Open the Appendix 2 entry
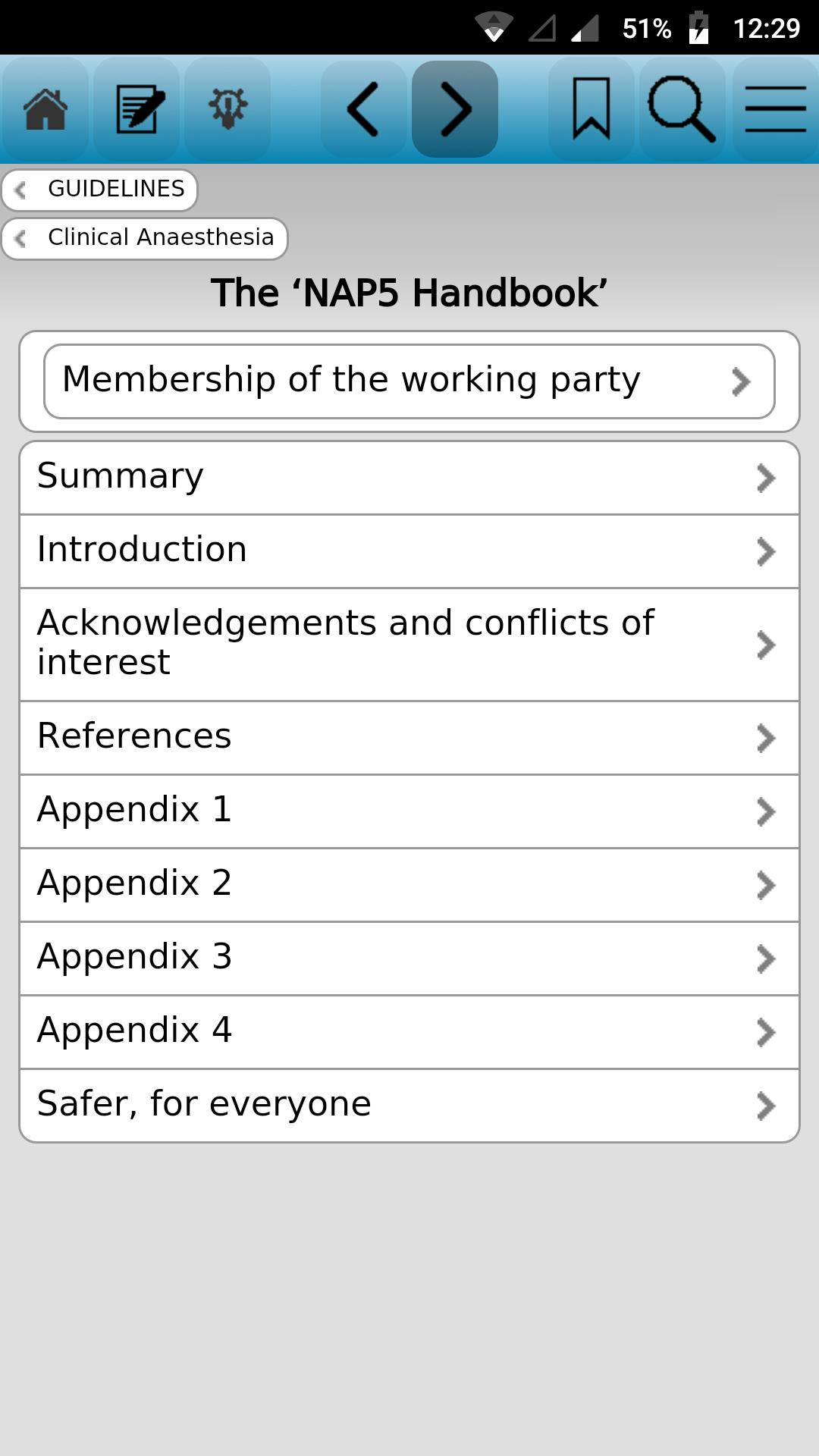This screenshot has width=819, height=1456. click(x=409, y=884)
